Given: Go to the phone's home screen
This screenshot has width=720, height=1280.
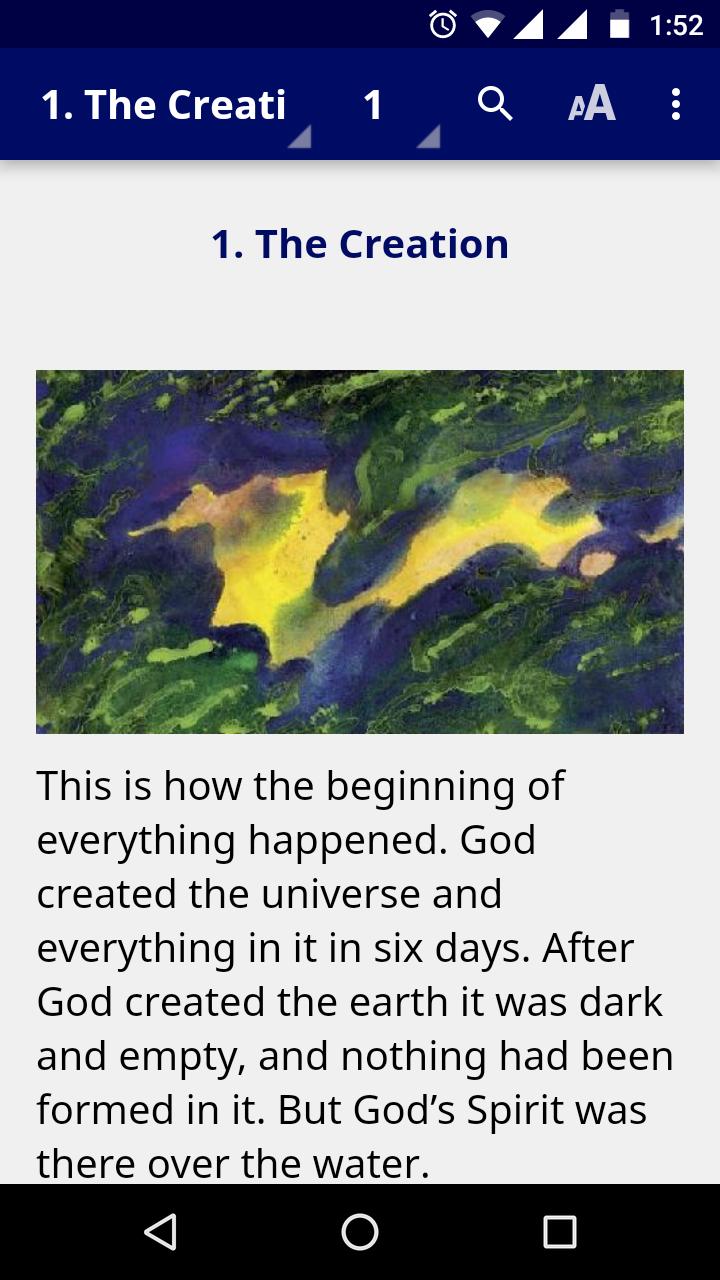Looking at the screenshot, I should [x=360, y=1232].
